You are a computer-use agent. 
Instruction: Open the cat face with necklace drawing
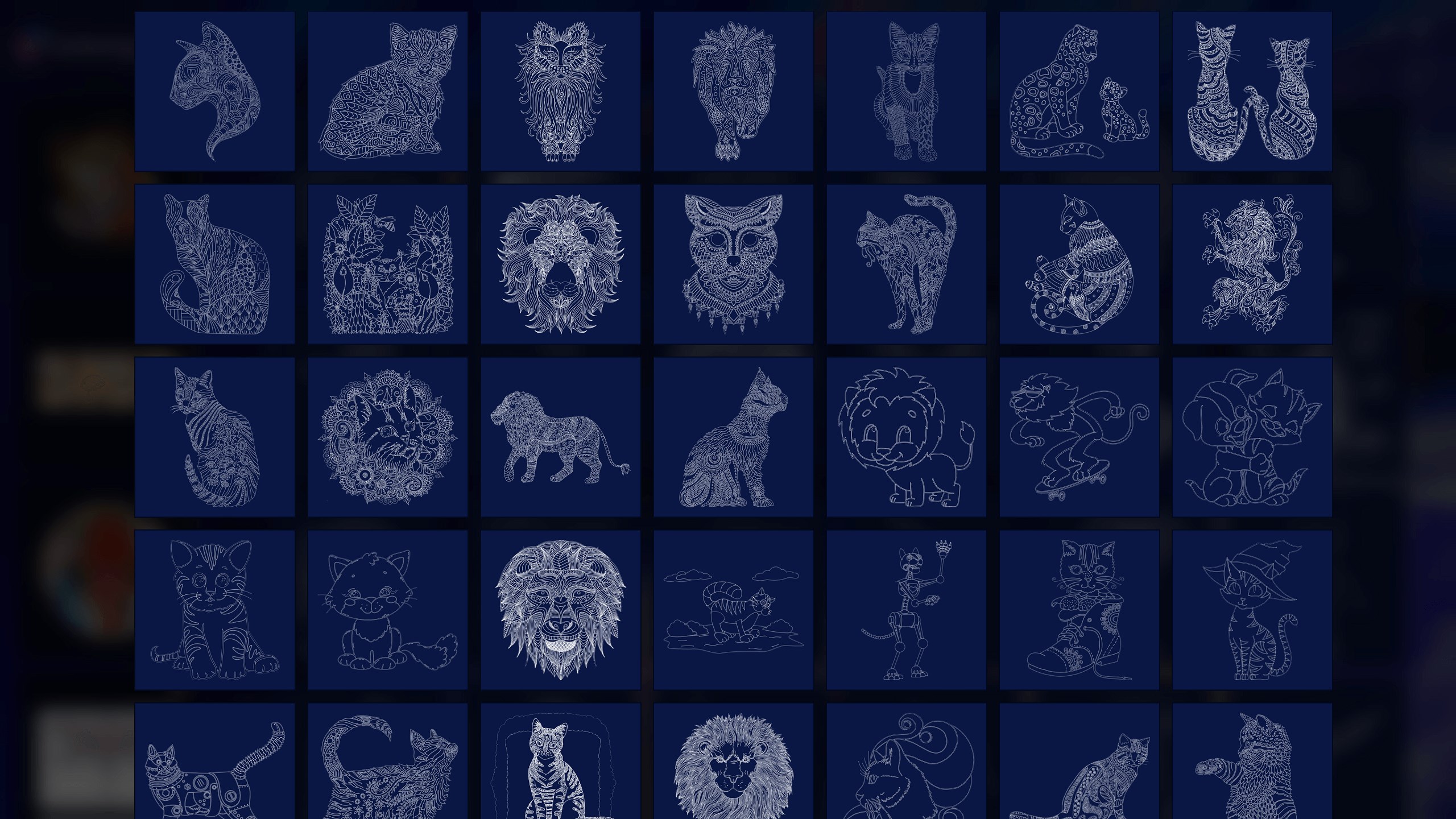click(x=733, y=264)
